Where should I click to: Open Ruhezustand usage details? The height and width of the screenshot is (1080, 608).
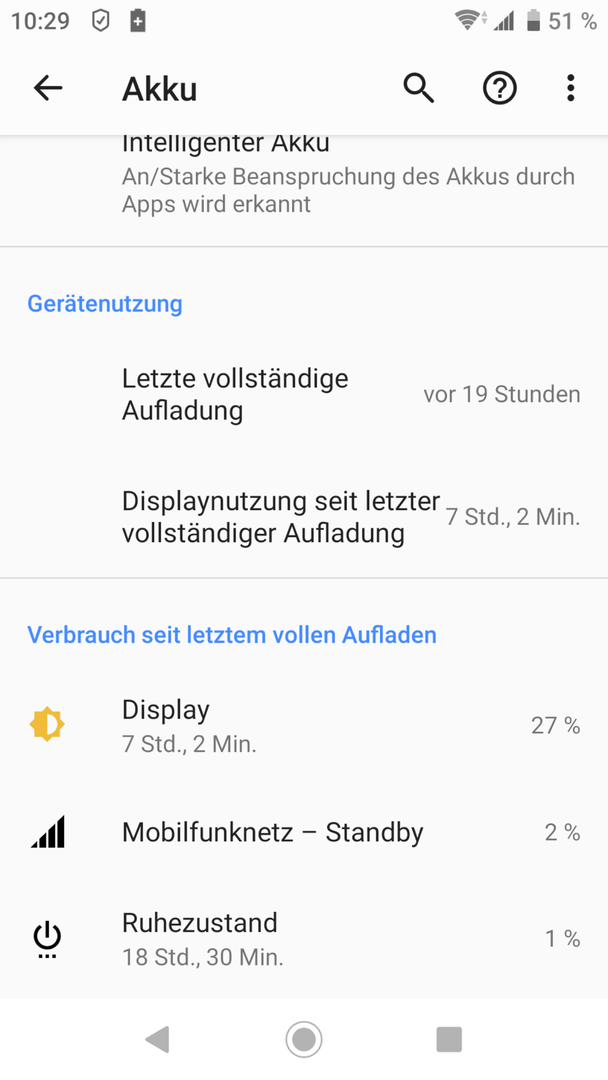(304, 939)
